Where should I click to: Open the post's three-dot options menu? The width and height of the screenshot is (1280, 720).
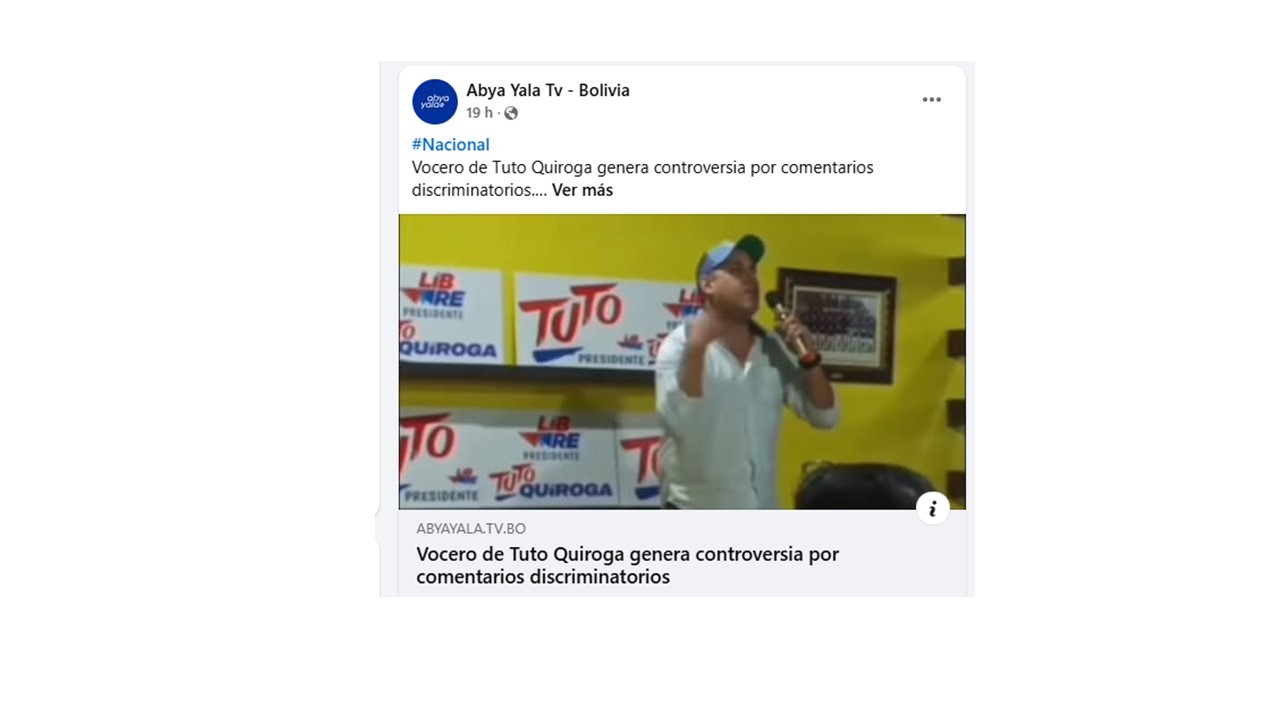tap(931, 100)
